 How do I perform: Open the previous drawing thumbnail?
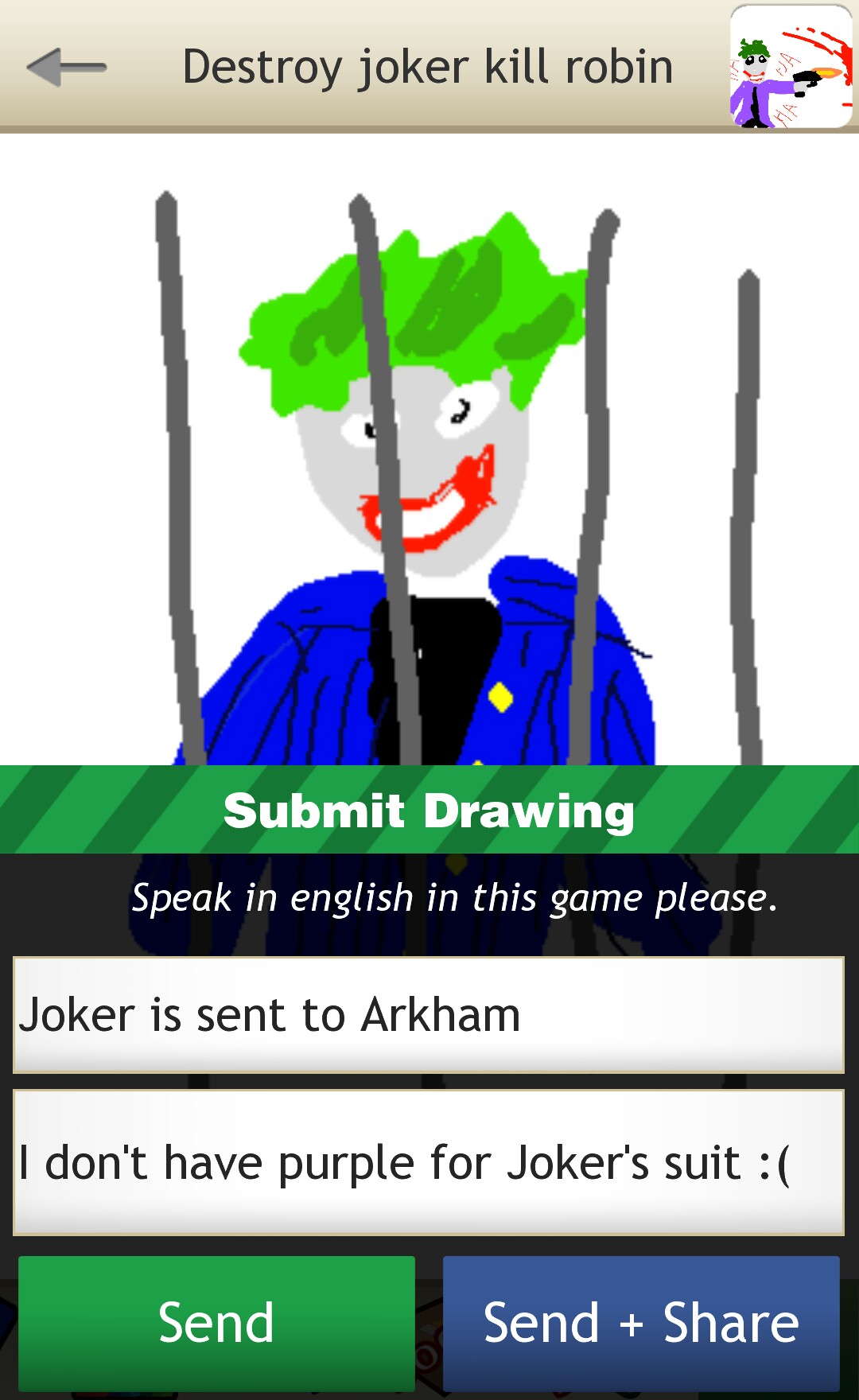[x=791, y=67]
